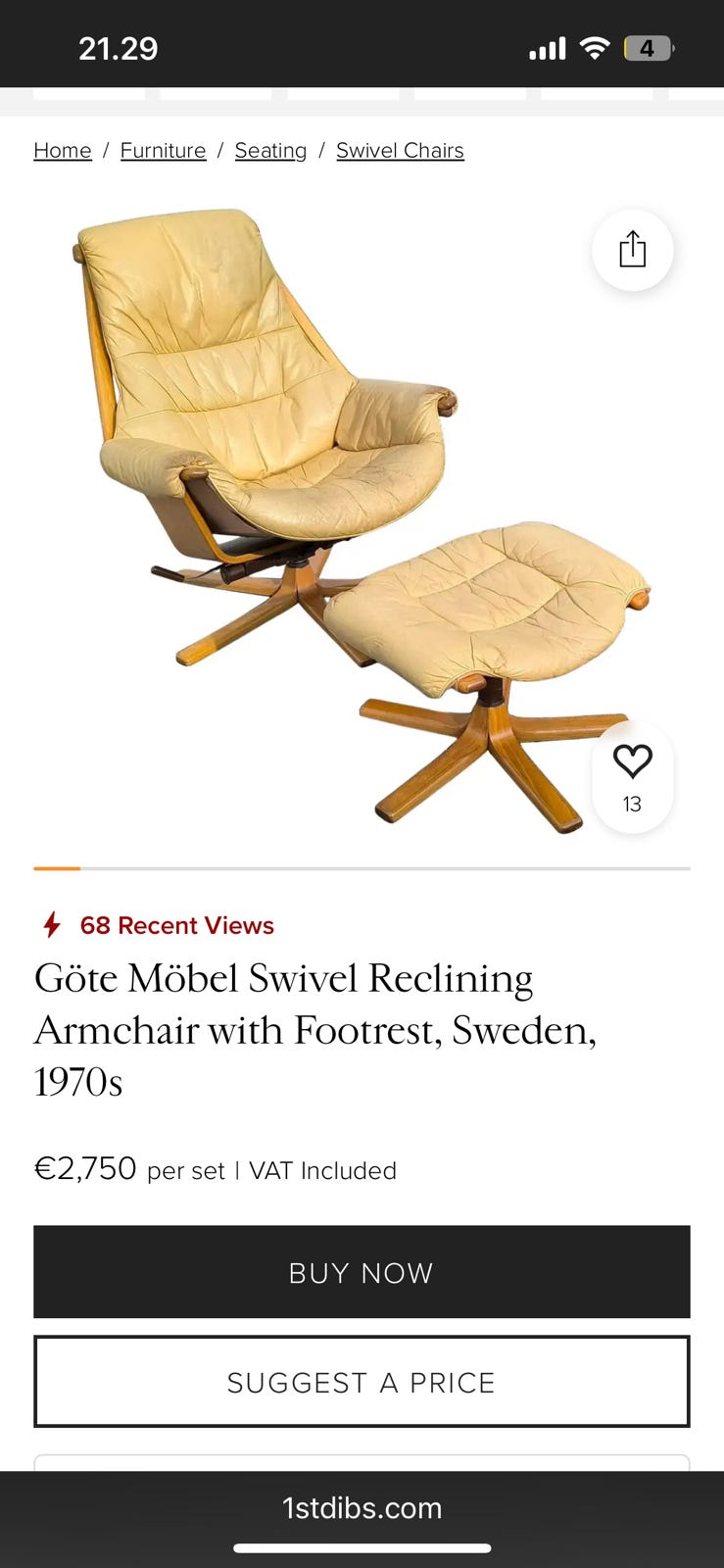Go to the Home breadcrumb

pyautogui.click(x=62, y=150)
